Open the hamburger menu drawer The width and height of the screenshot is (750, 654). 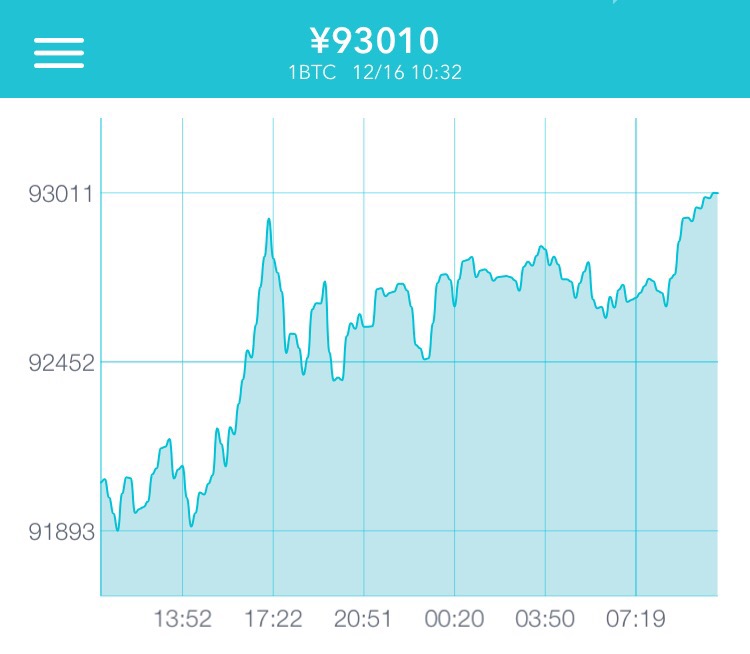(59, 52)
